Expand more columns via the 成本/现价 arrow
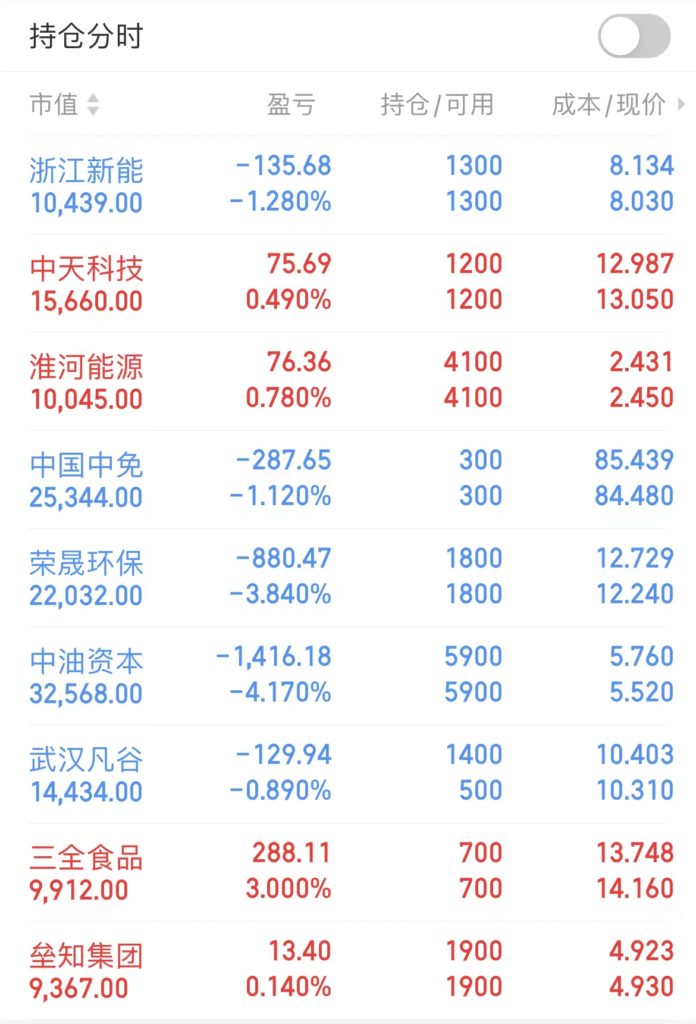This screenshot has height=1024, width=696. (681, 104)
